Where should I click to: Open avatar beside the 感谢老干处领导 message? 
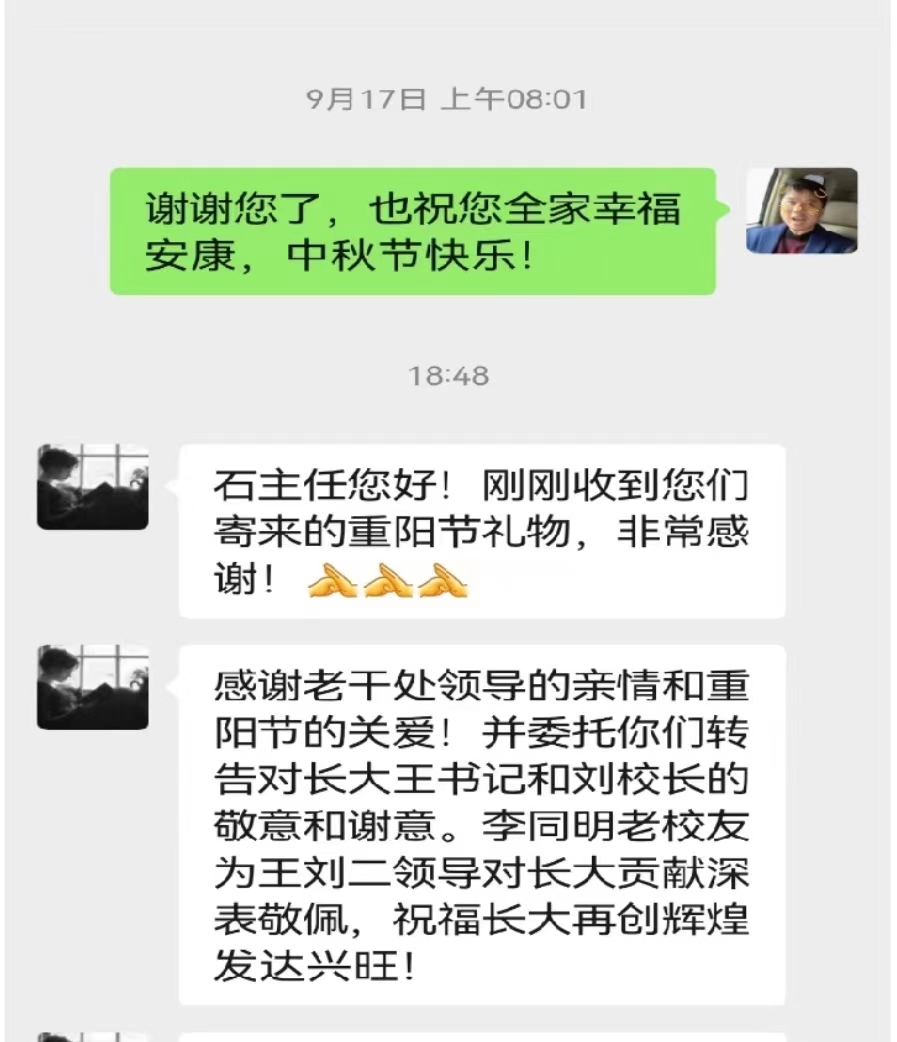[x=92, y=687]
